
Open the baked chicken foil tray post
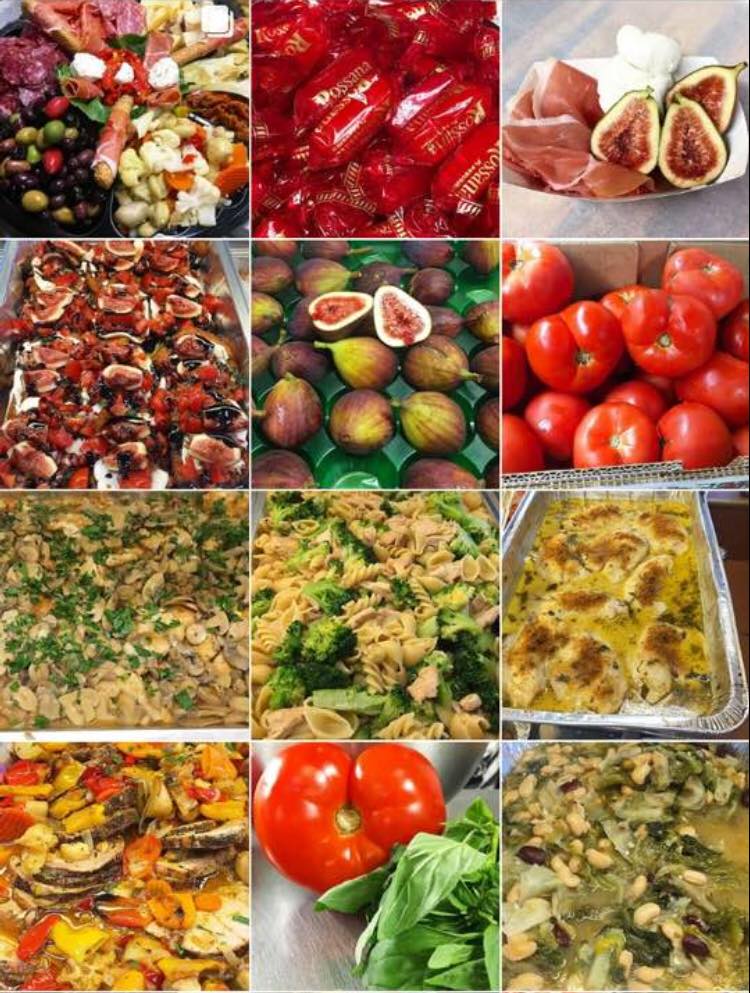(626, 614)
